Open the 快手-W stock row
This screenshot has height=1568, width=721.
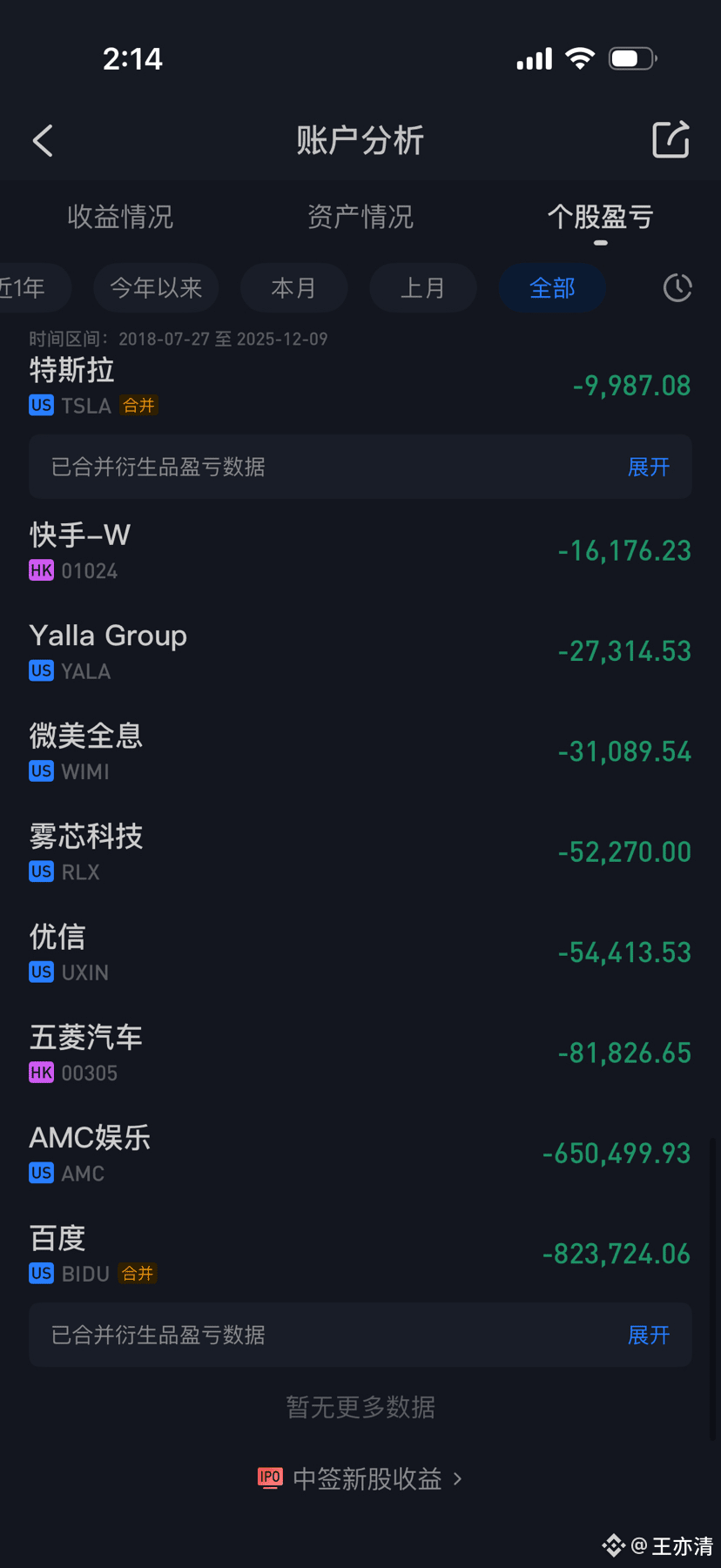(x=360, y=551)
